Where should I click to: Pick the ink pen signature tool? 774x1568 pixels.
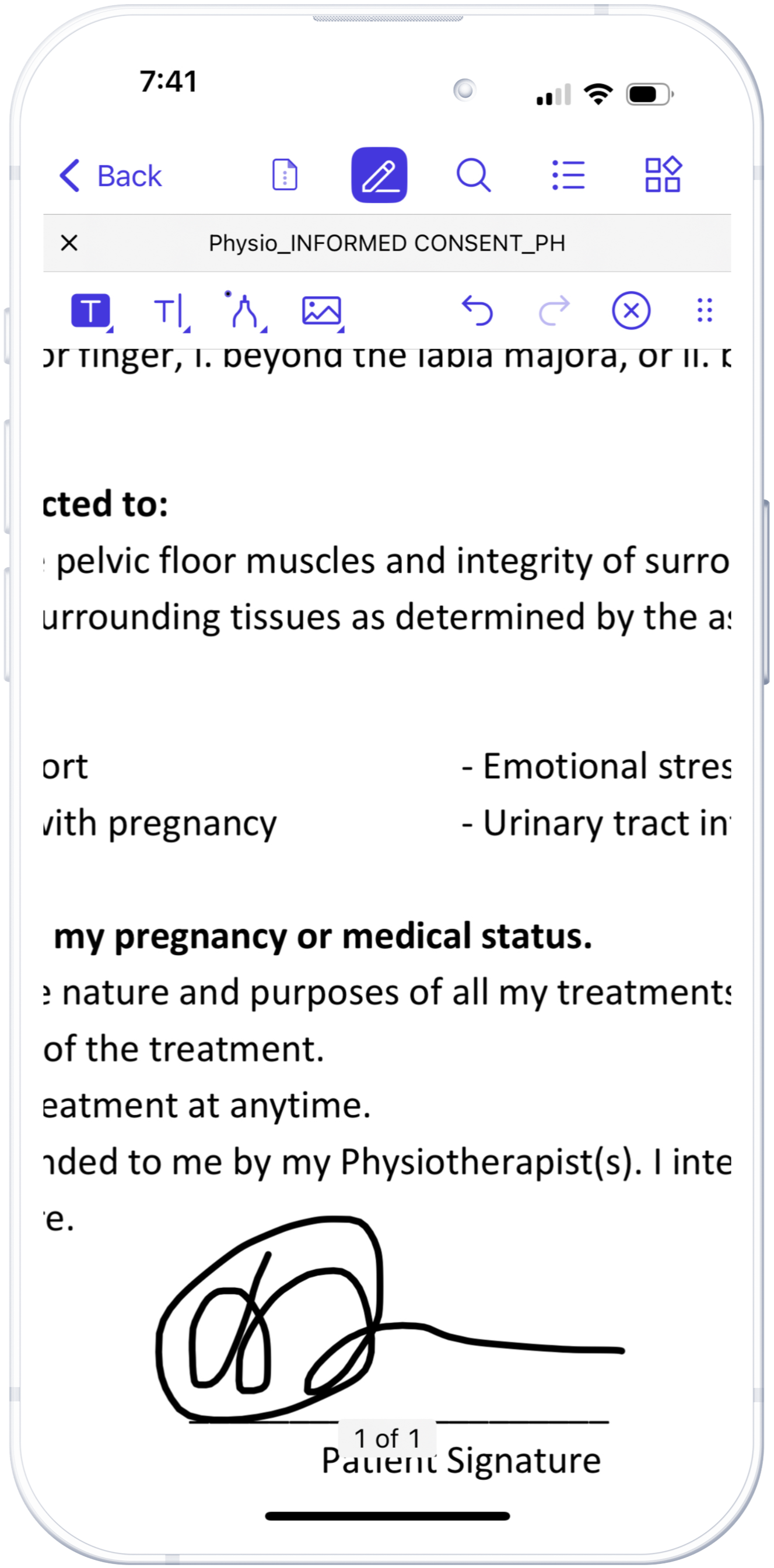244,311
